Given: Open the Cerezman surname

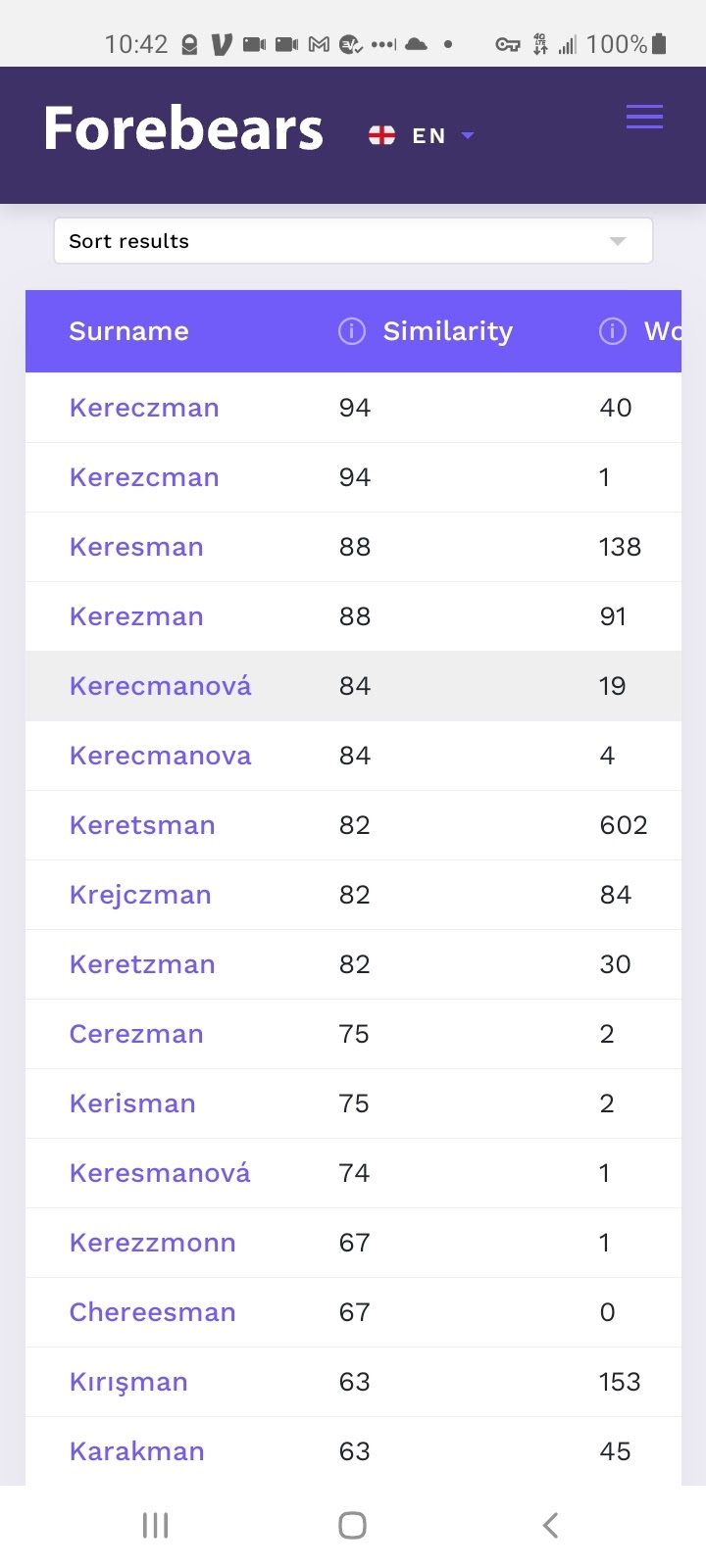Looking at the screenshot, I should coord(136,1034).
